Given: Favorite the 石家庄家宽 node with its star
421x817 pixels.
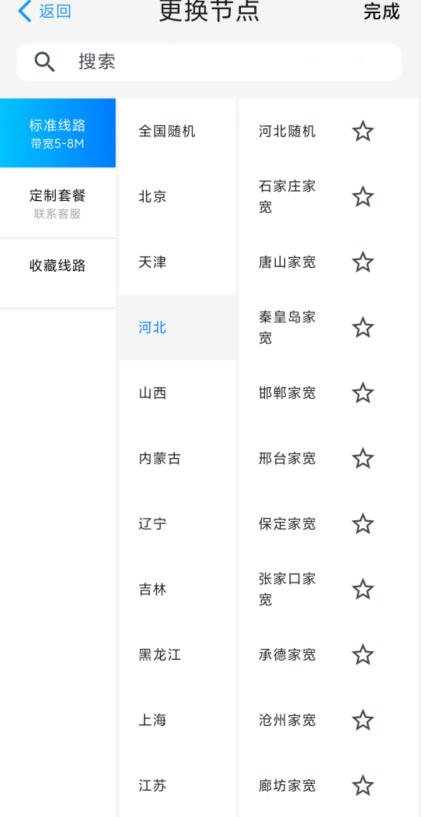Looking at the screenshot, I should 363,197.
